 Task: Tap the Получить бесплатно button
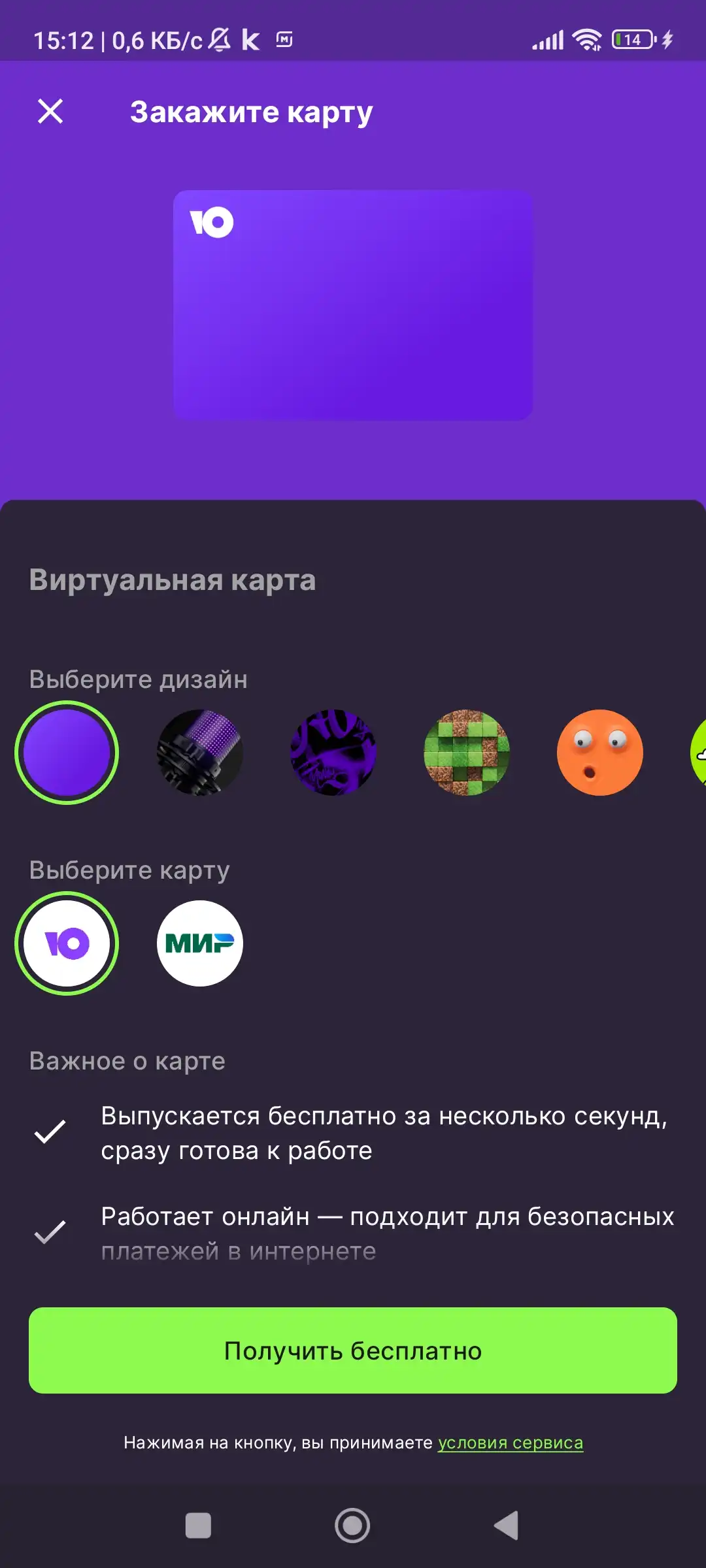(x=353, y=1350)
